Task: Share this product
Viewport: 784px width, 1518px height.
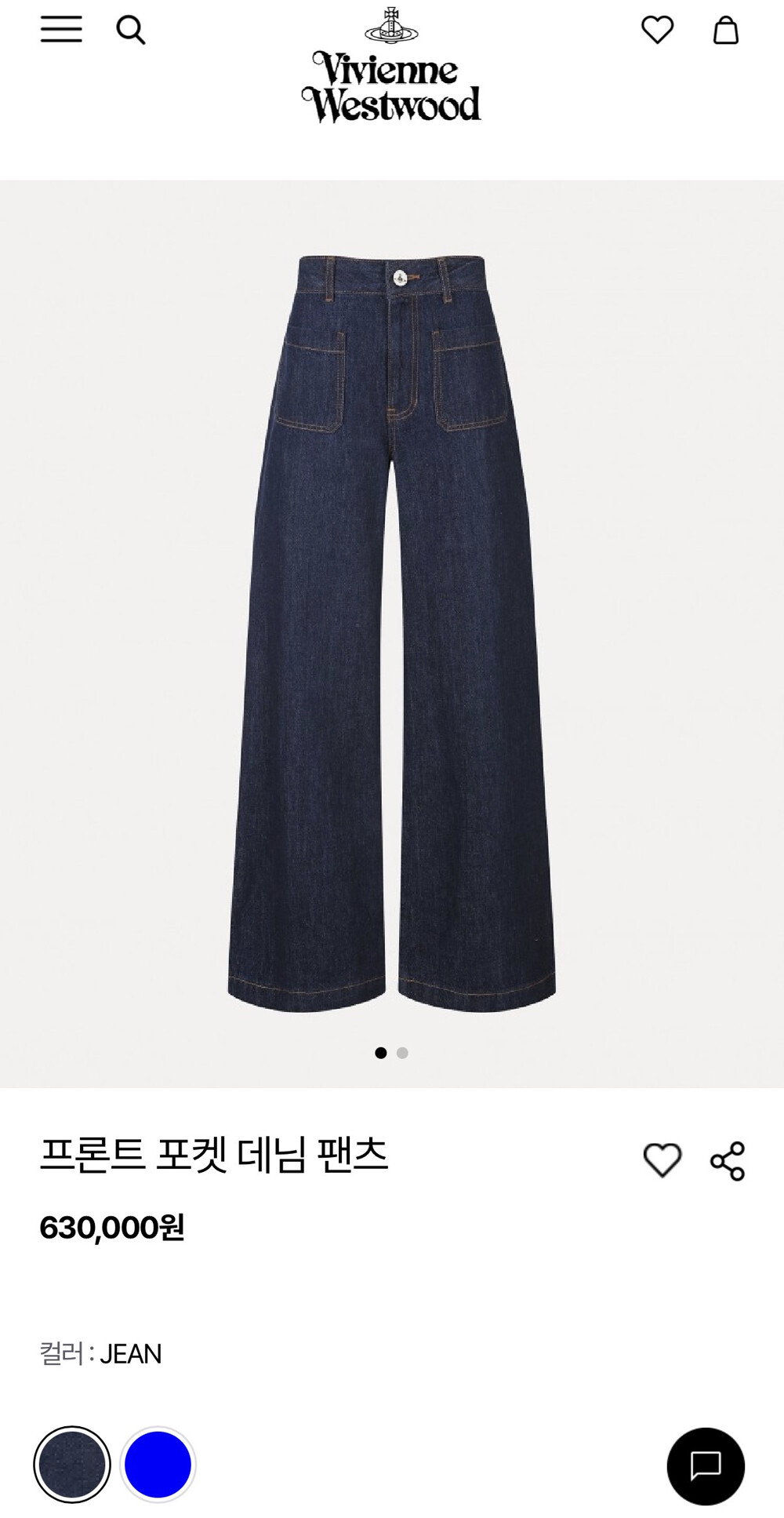Action: point(728,1161)
